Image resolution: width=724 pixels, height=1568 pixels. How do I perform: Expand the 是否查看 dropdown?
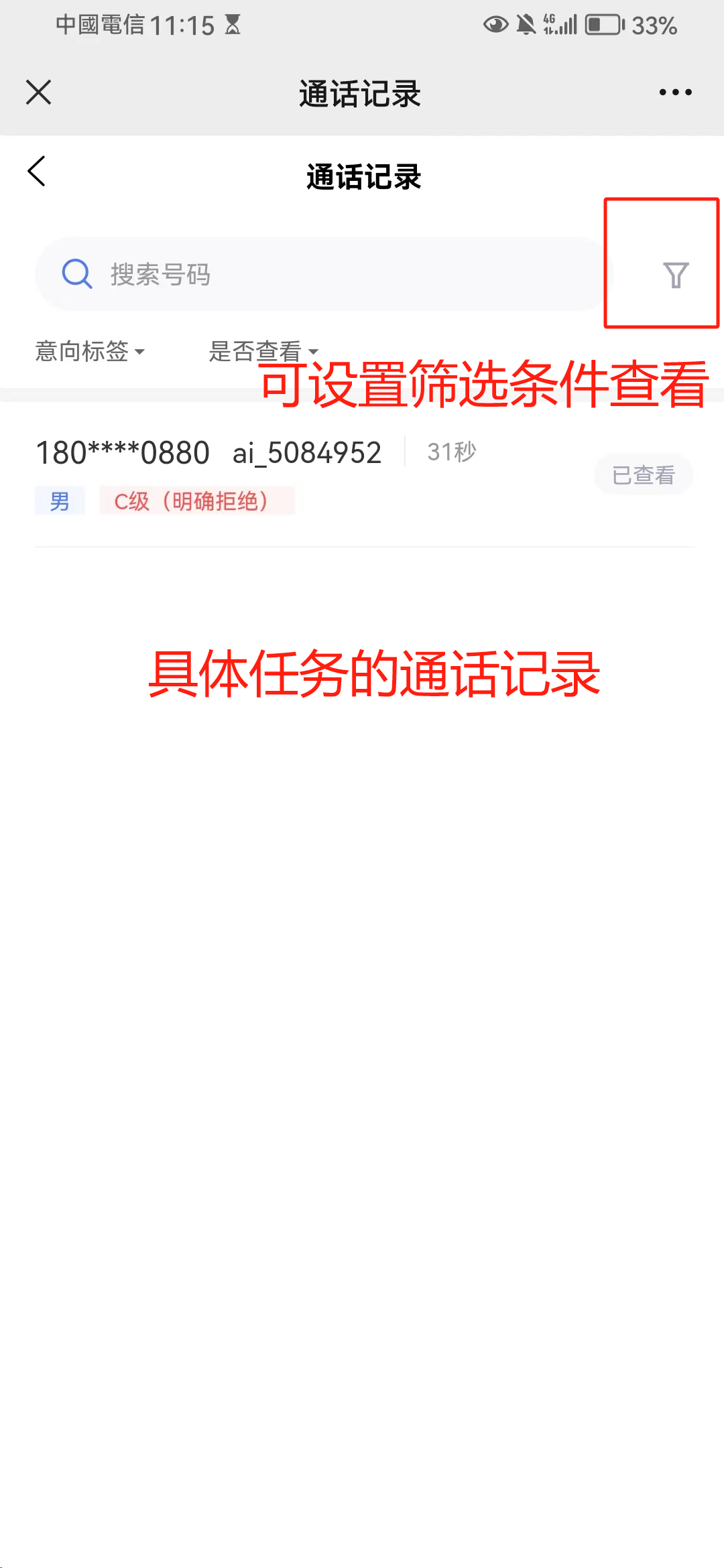pyautogui.click(x=263, y=351)
